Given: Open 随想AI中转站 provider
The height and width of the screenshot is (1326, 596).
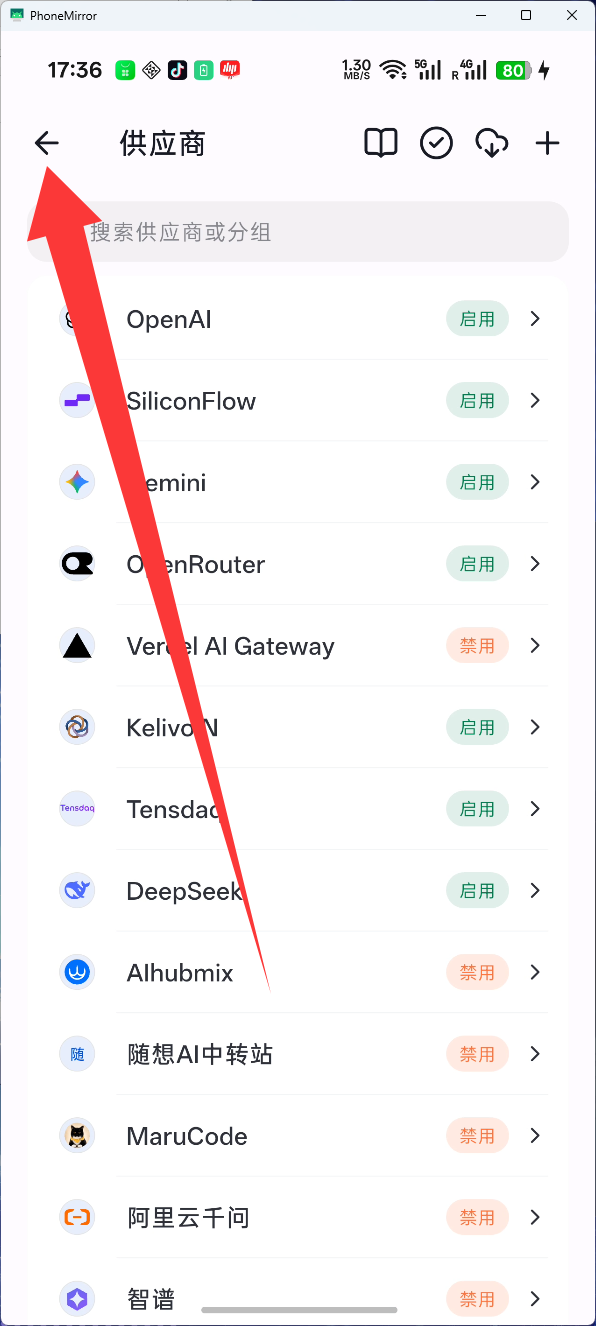Looking at the screenshot, I should click(x=298, y=1054).
